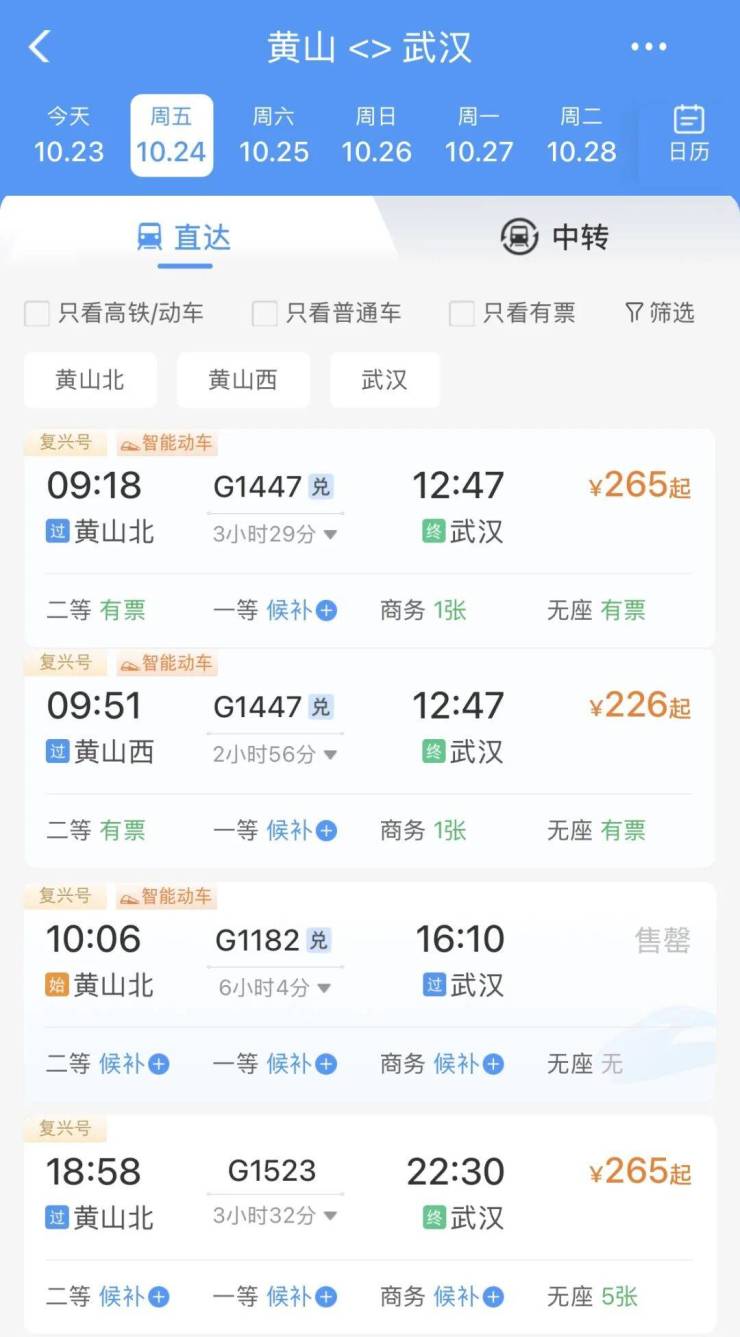Open the three-dot overflow menu

[648, 47]
